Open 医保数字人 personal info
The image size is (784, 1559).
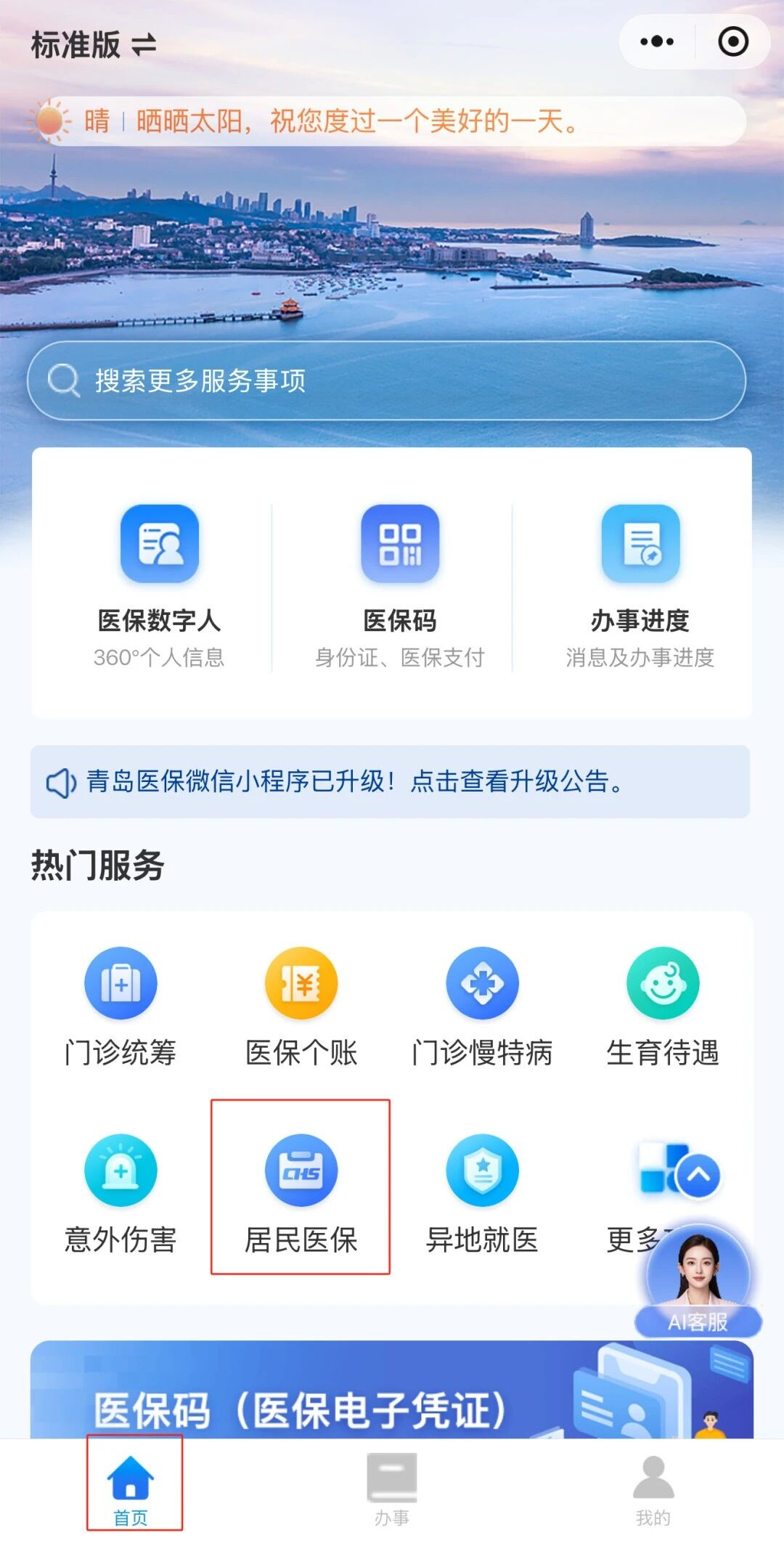(159, 585)
